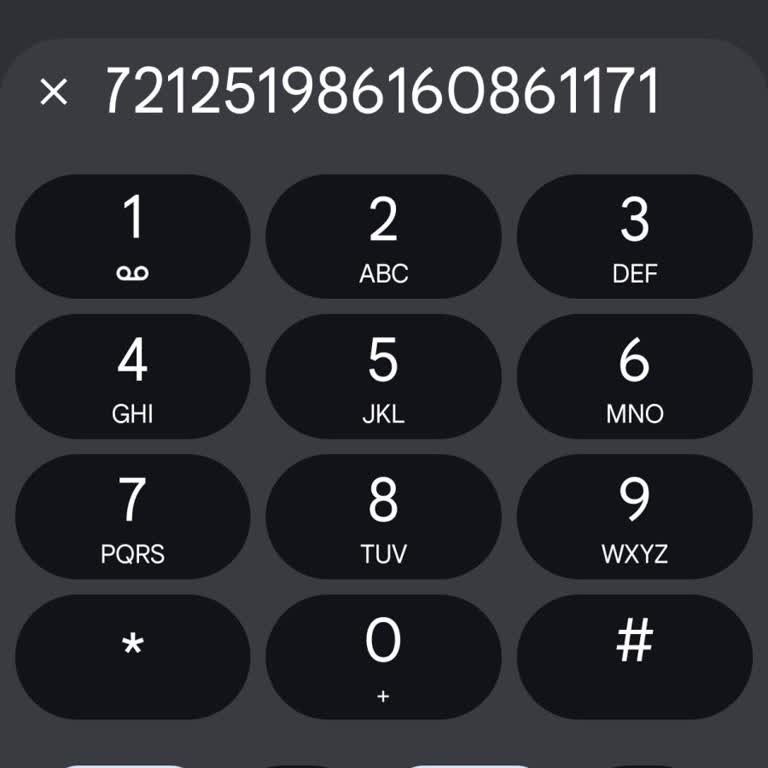Dial the 7 PQRS key

(x=133, y=517)
